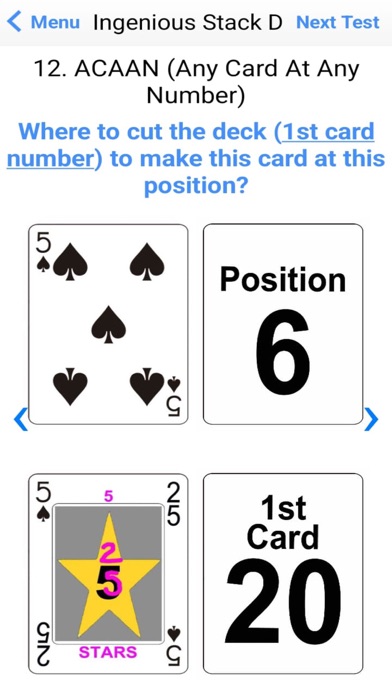Tap the 5 of spades card
This screenshot has width=392, height=696.
[108, 324]
